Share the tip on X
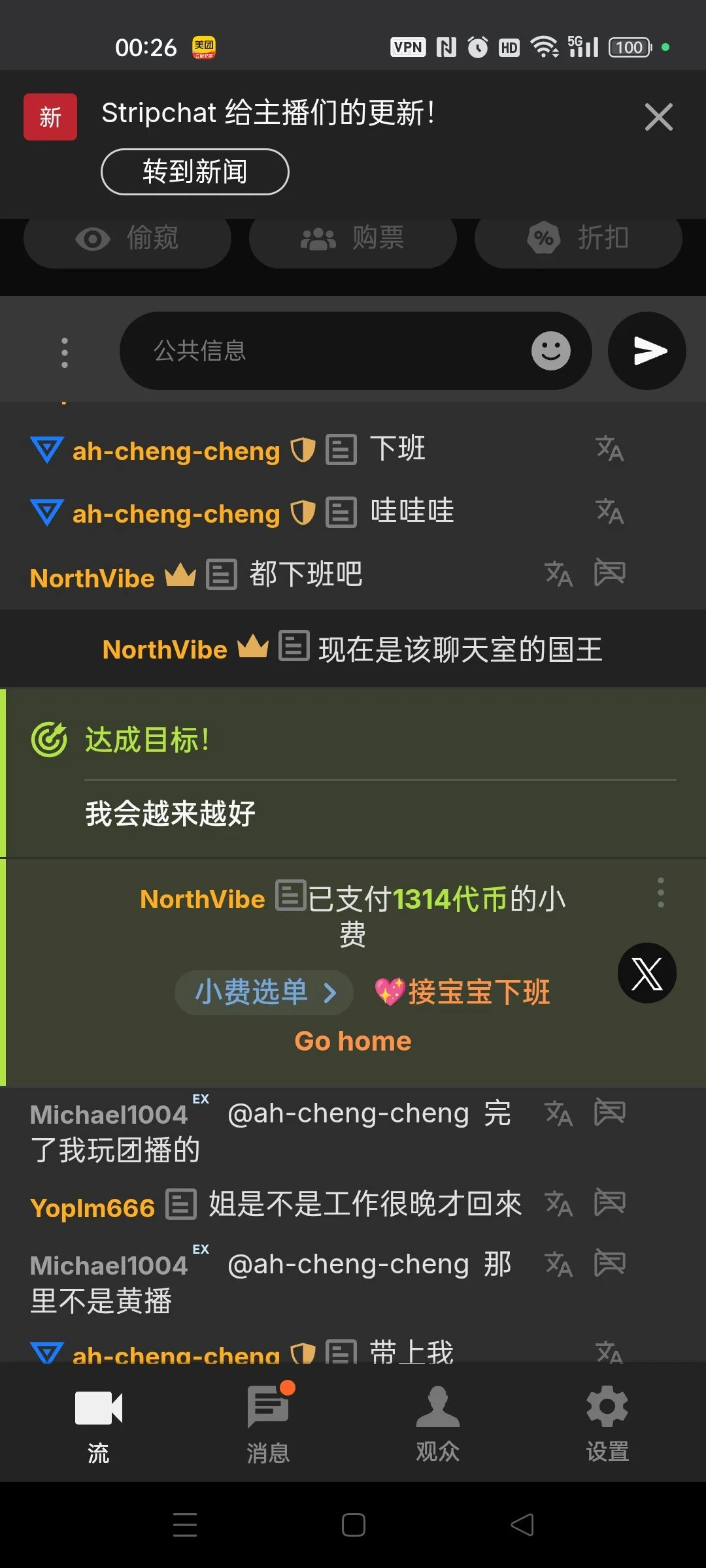706x1568 pixels. click(x=647, y=973)
